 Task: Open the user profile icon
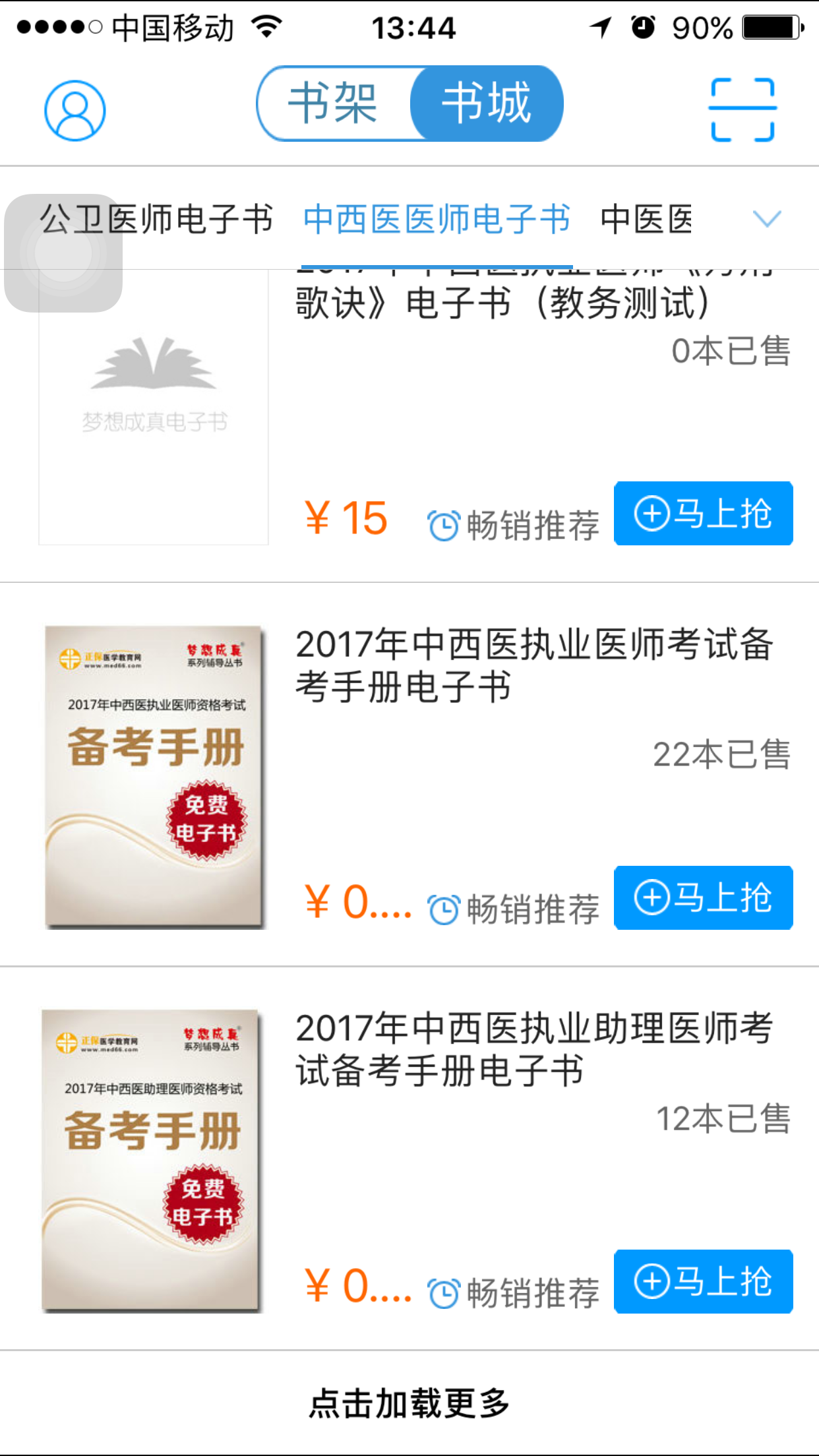click(75, 110)
